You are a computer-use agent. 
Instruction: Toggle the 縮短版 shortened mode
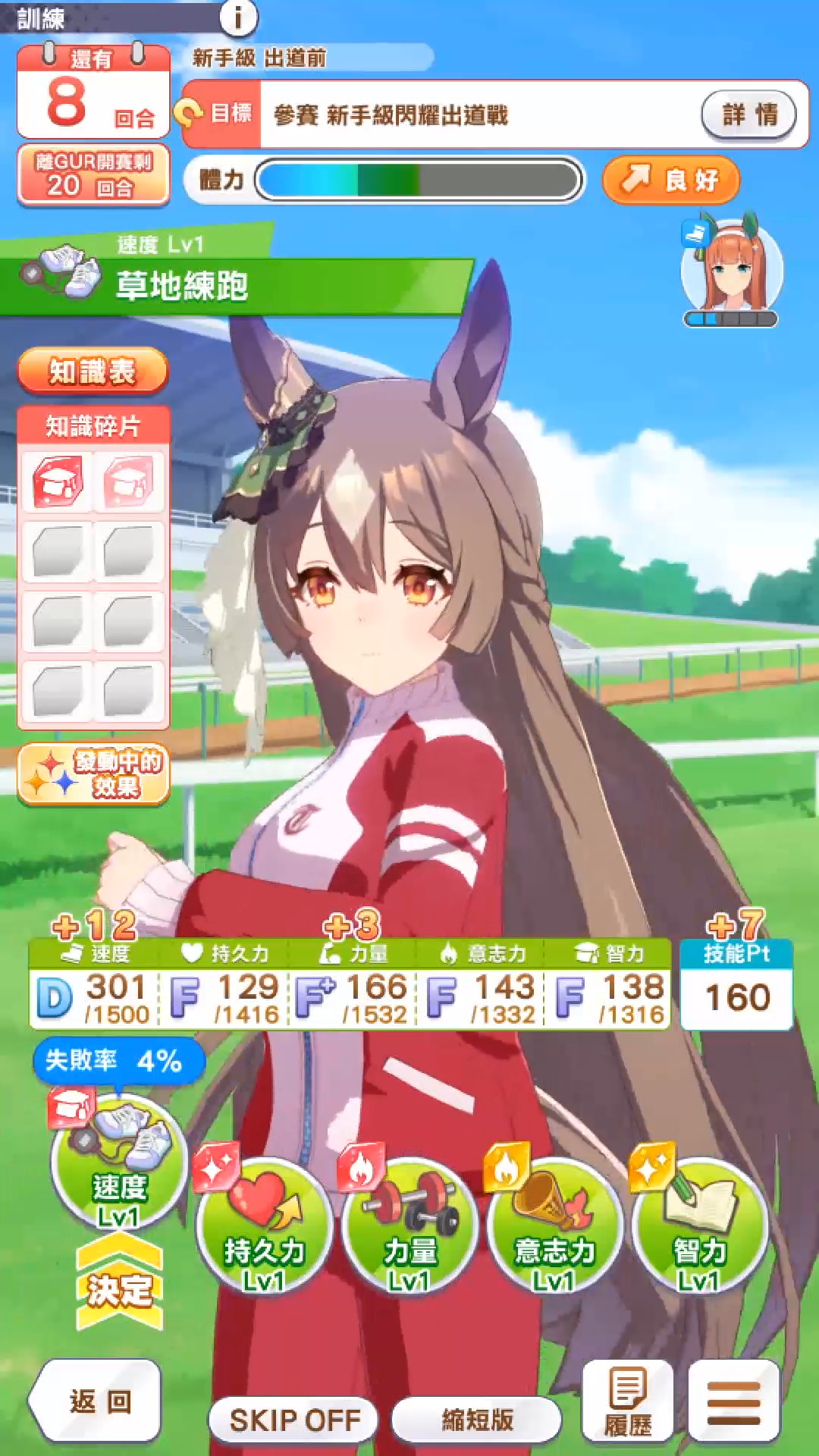tap(477, 1419)
